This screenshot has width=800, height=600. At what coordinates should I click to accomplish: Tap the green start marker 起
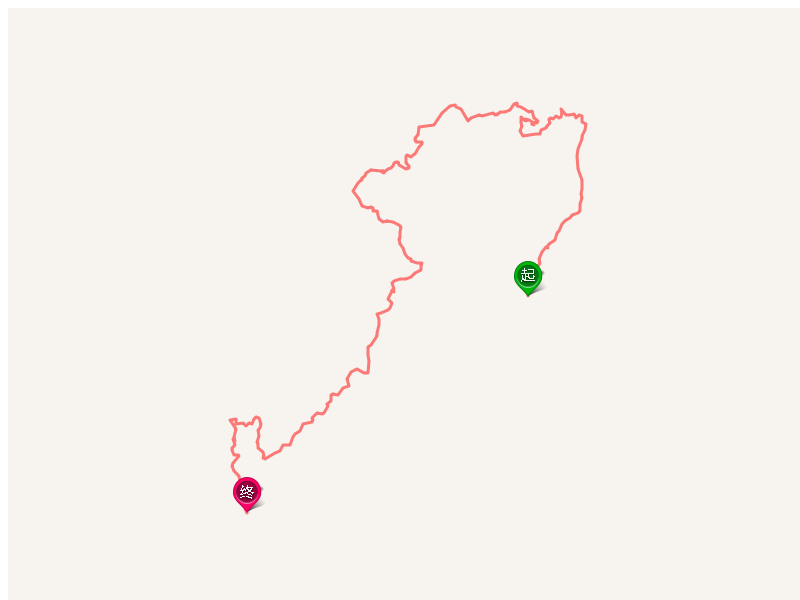click(x=528, y=276)
